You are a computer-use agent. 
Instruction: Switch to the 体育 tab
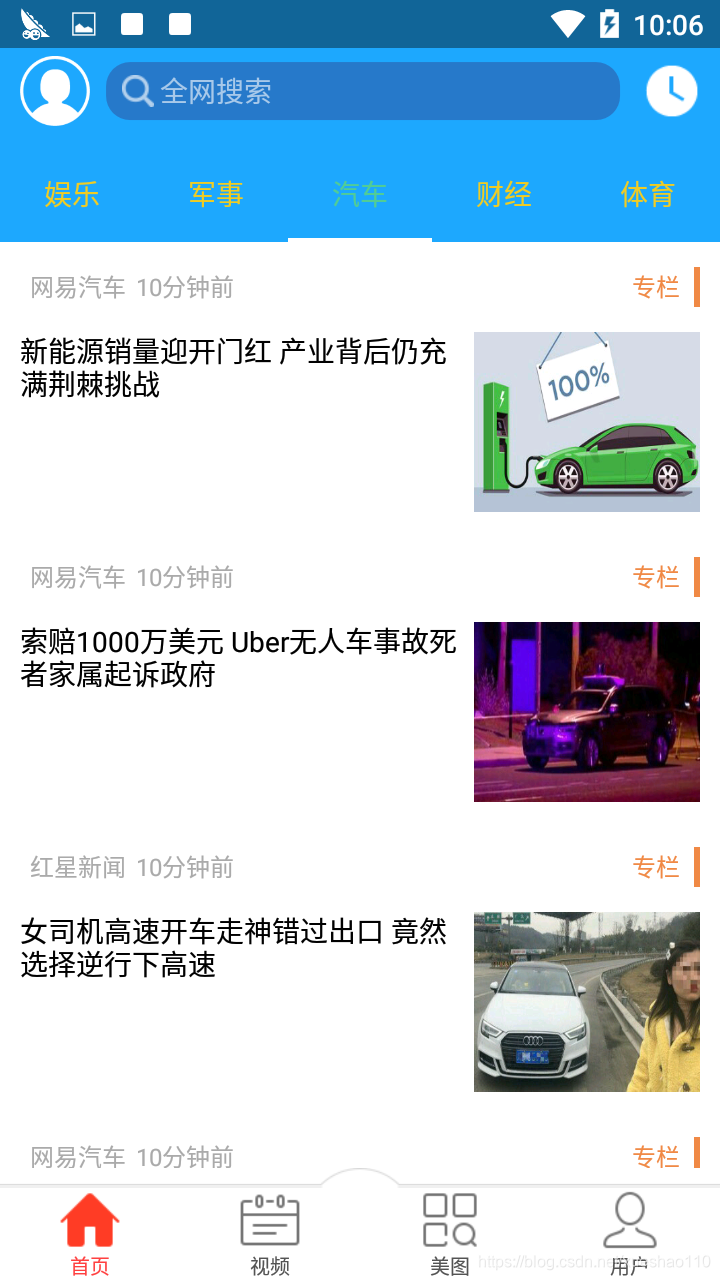648,194
